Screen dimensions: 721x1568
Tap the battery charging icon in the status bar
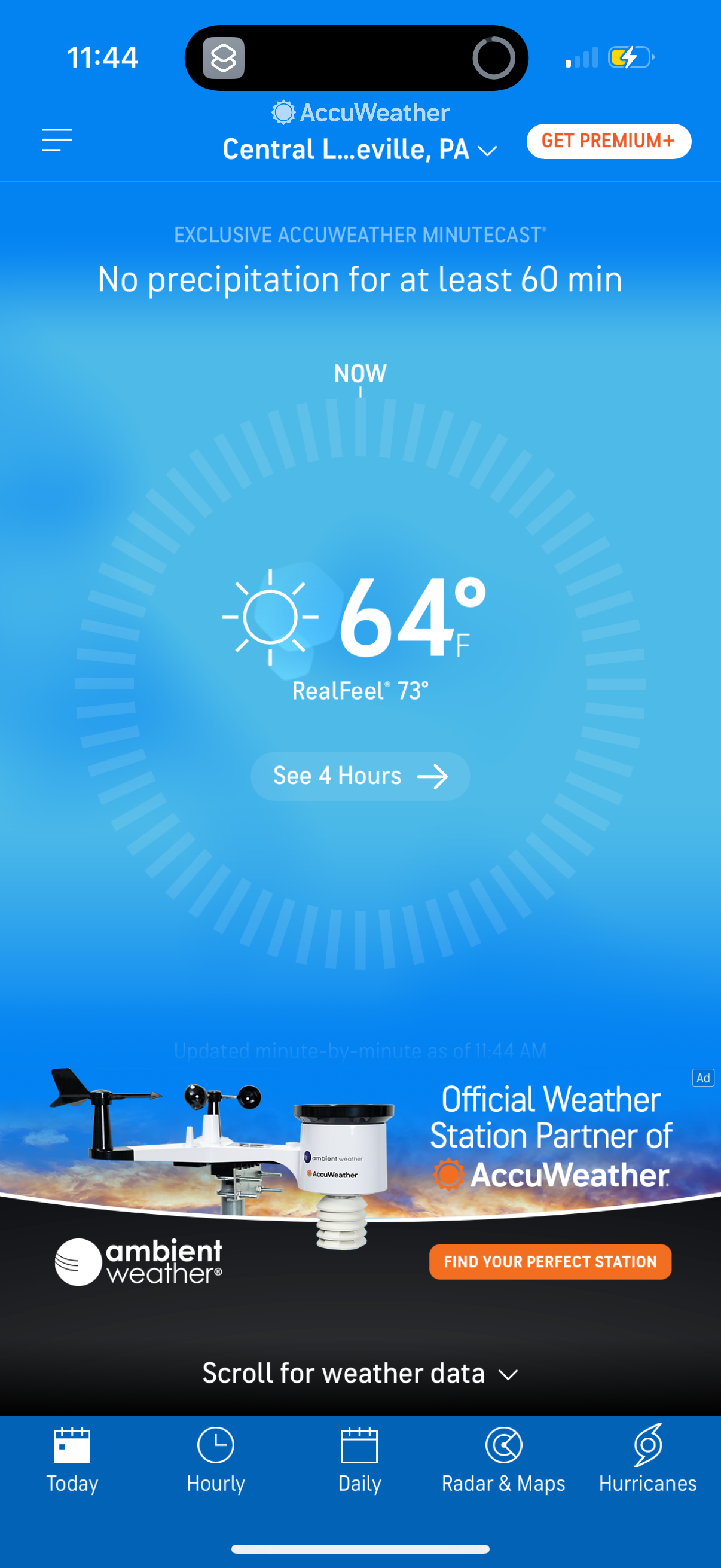631,57
